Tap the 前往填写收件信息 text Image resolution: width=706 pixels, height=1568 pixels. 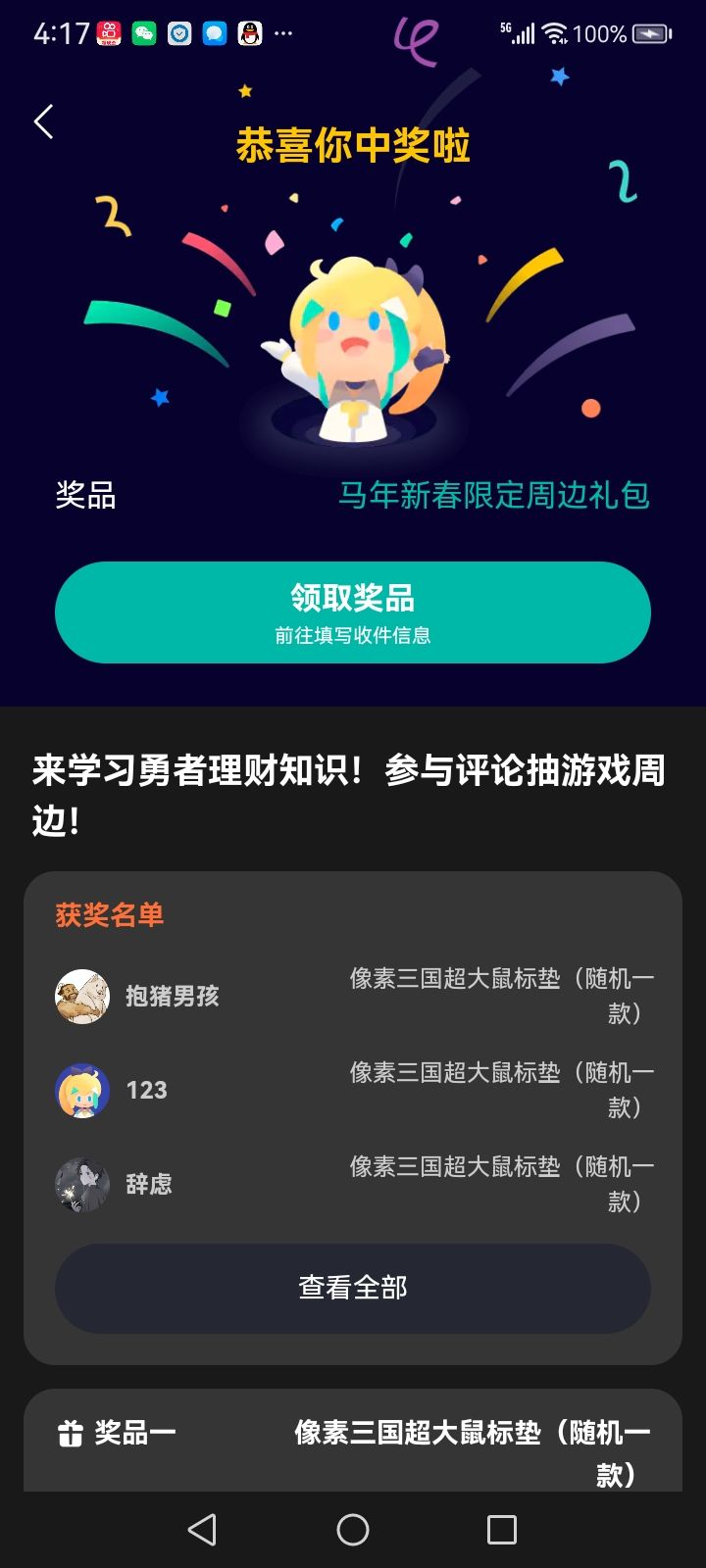click(x=353, y=633)
